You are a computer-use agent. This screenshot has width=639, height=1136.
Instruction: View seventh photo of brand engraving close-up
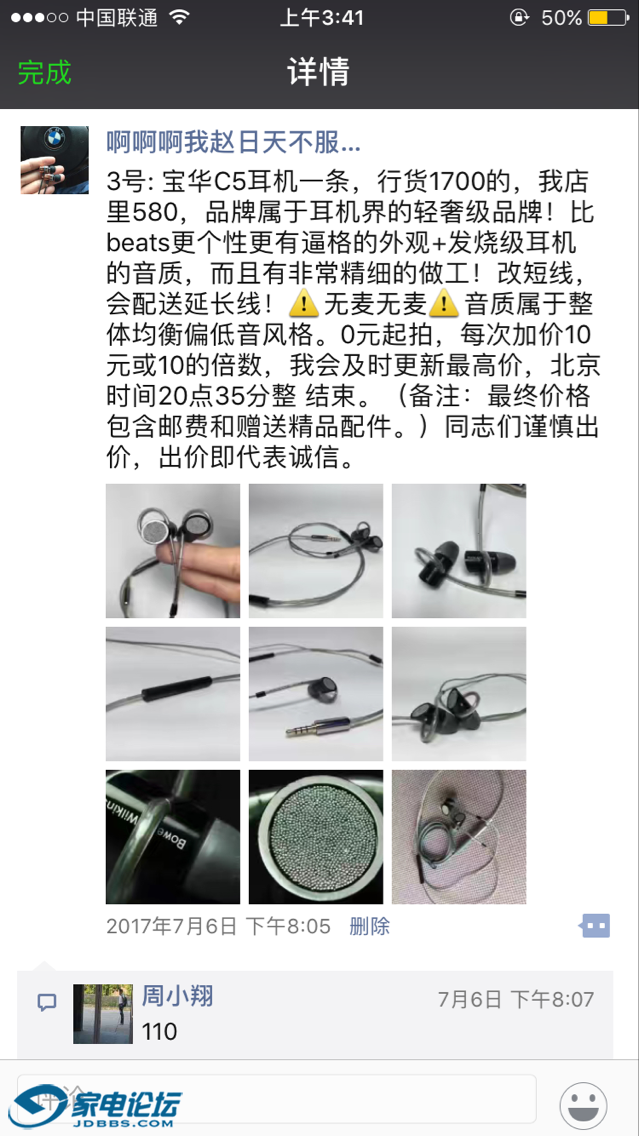[x=173, y=836]
